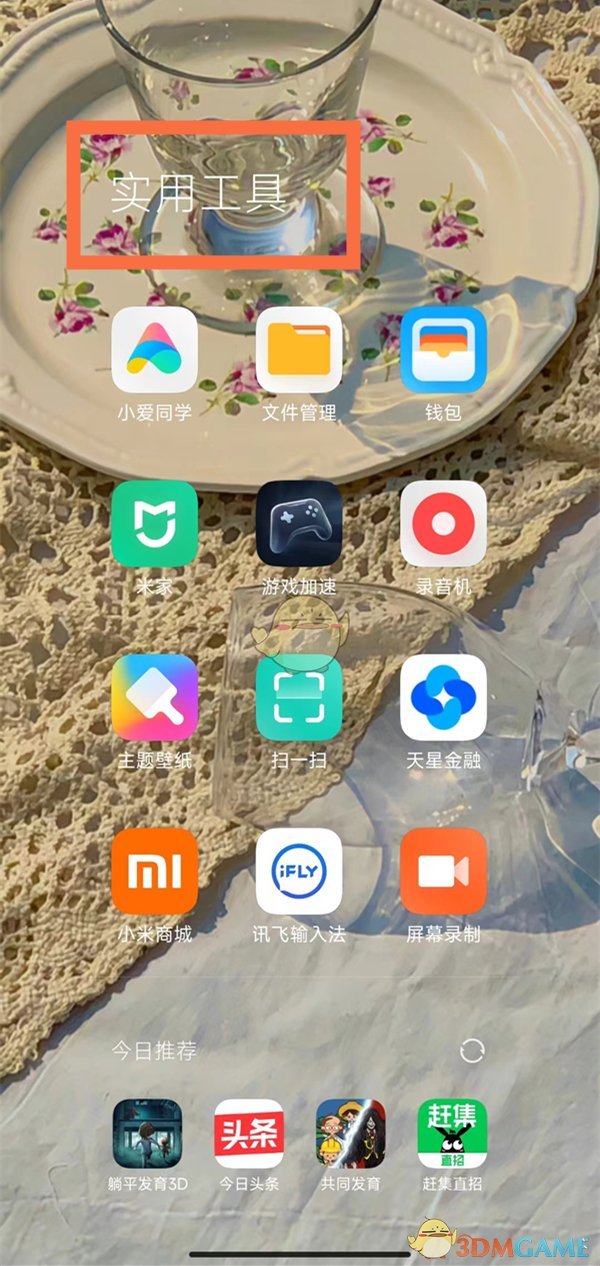Open the 米家 app
Image resolution: width=600 pixels, height=1266 pixels.
[x=154, y=523]
